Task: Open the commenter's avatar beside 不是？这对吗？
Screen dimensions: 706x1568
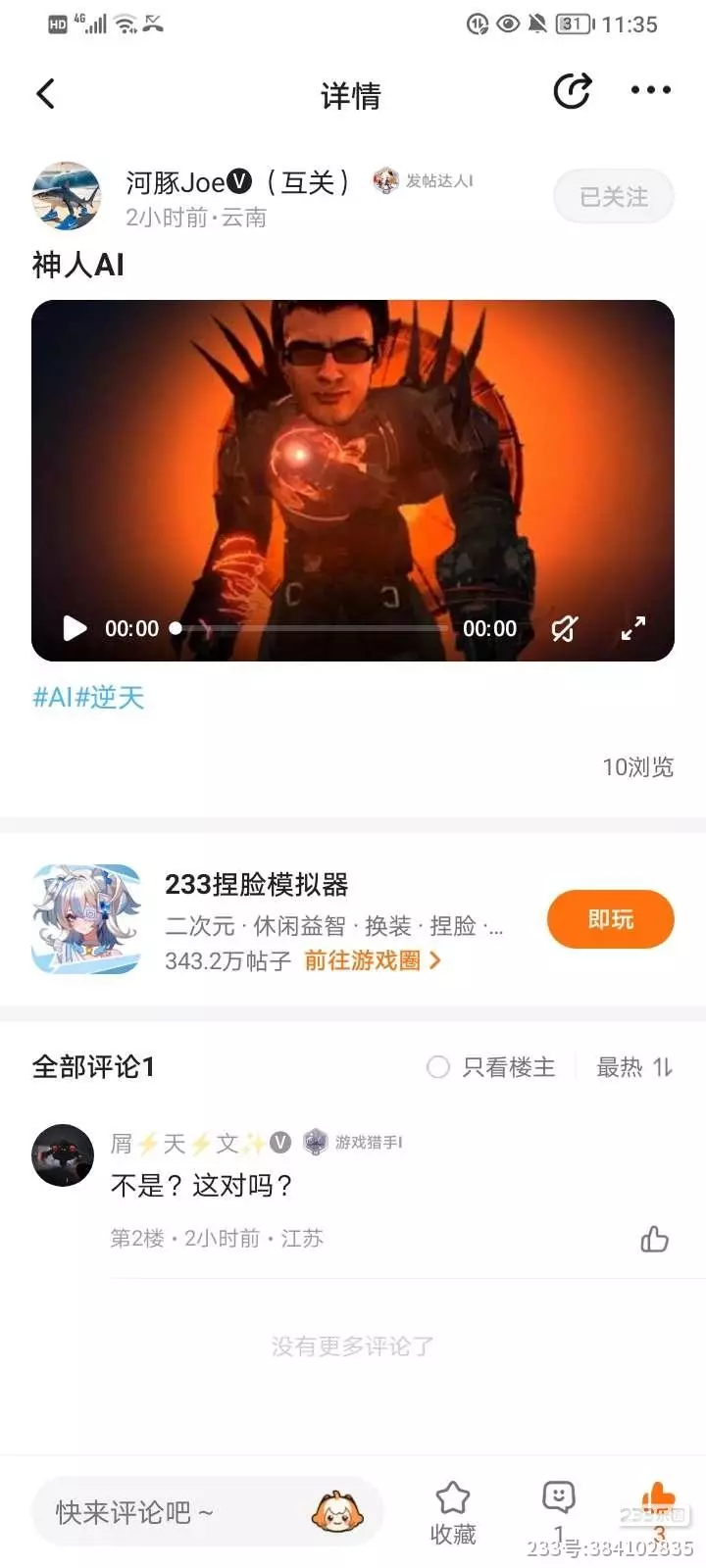Action: pos(63,1155)
